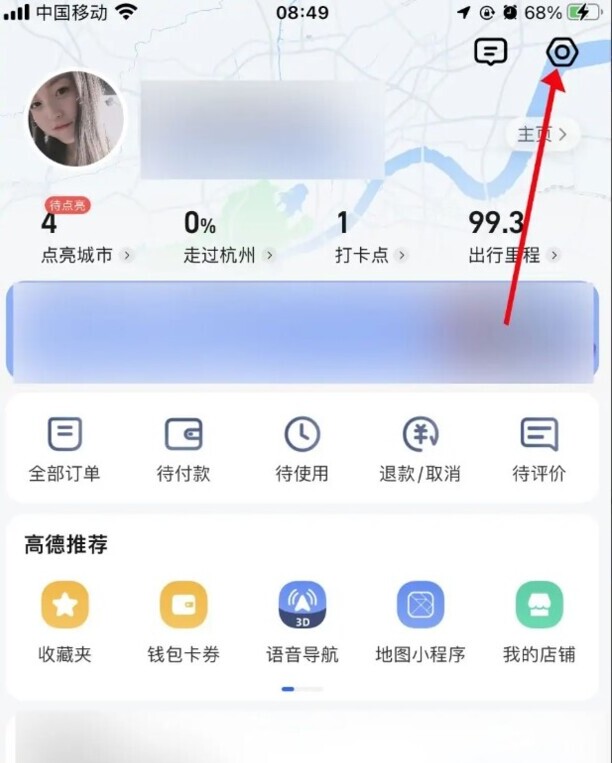Open the messages icon

pos(490,52)
